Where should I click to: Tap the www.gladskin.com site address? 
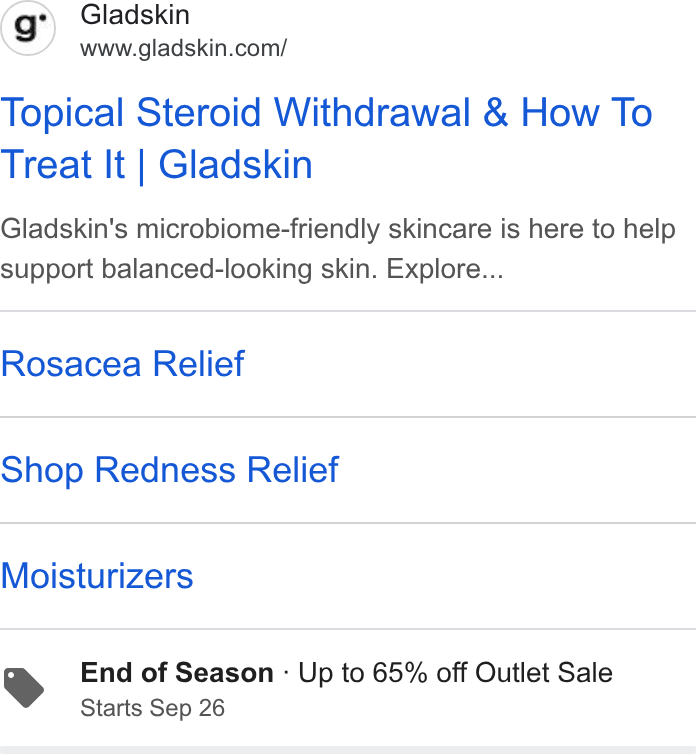coord(184,49)
